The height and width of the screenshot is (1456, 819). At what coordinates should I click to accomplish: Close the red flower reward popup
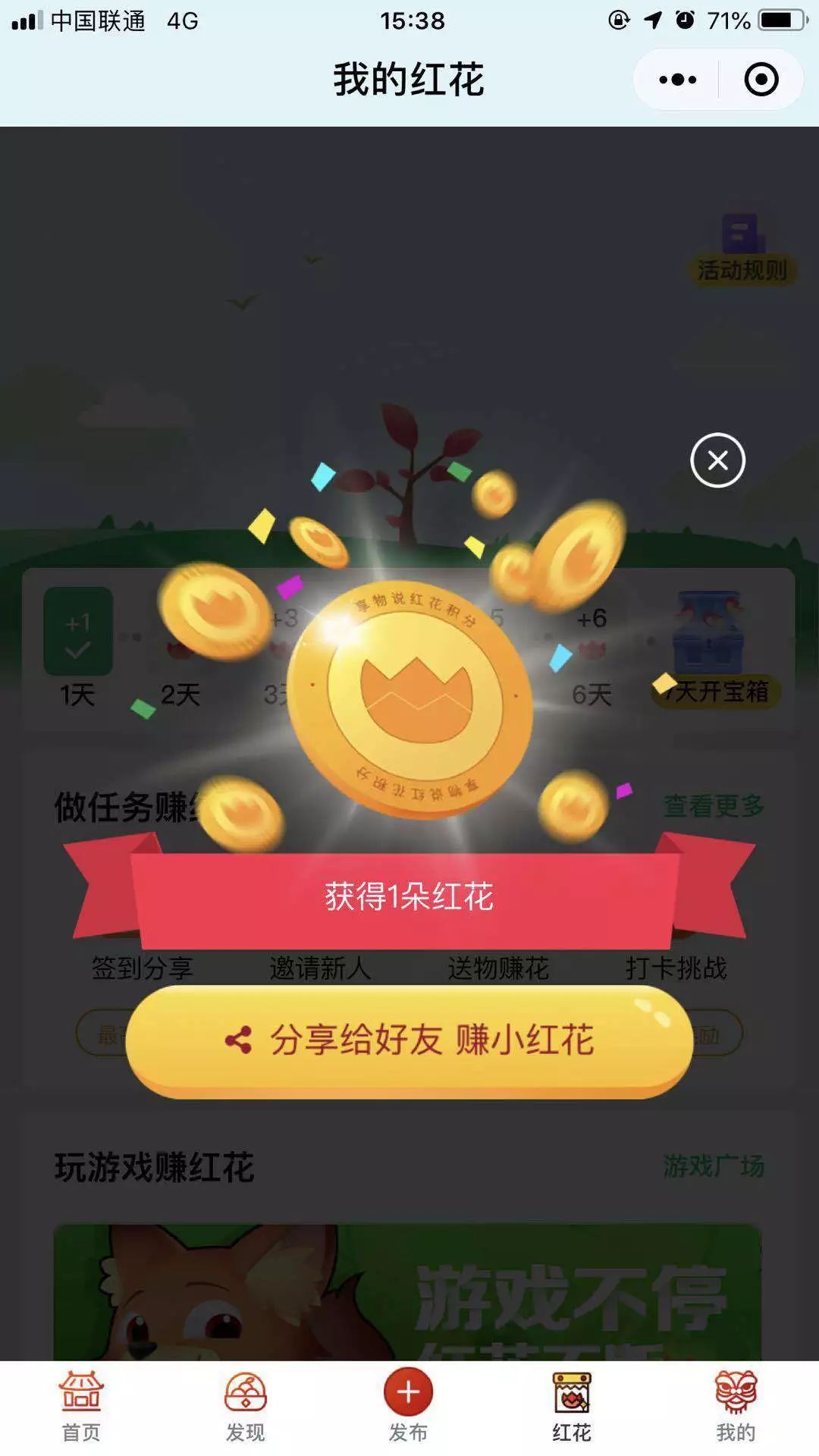[x=717, y=460]
